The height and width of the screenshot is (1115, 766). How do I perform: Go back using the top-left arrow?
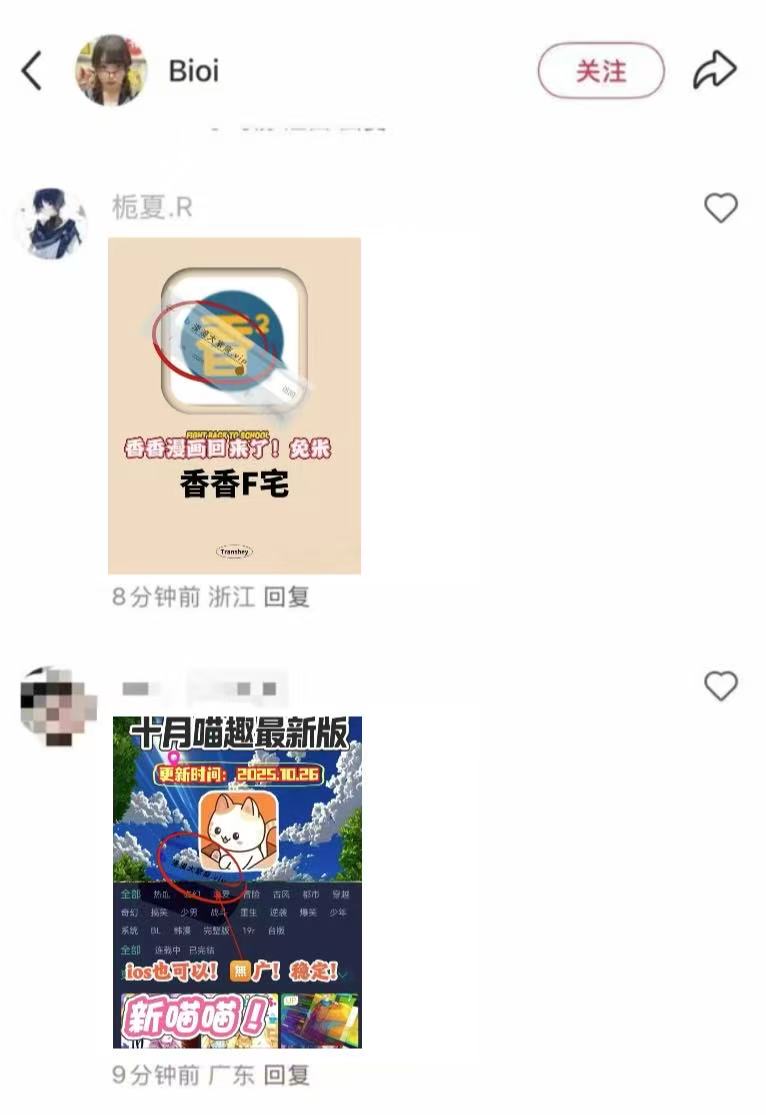click(x=32, y=71)
